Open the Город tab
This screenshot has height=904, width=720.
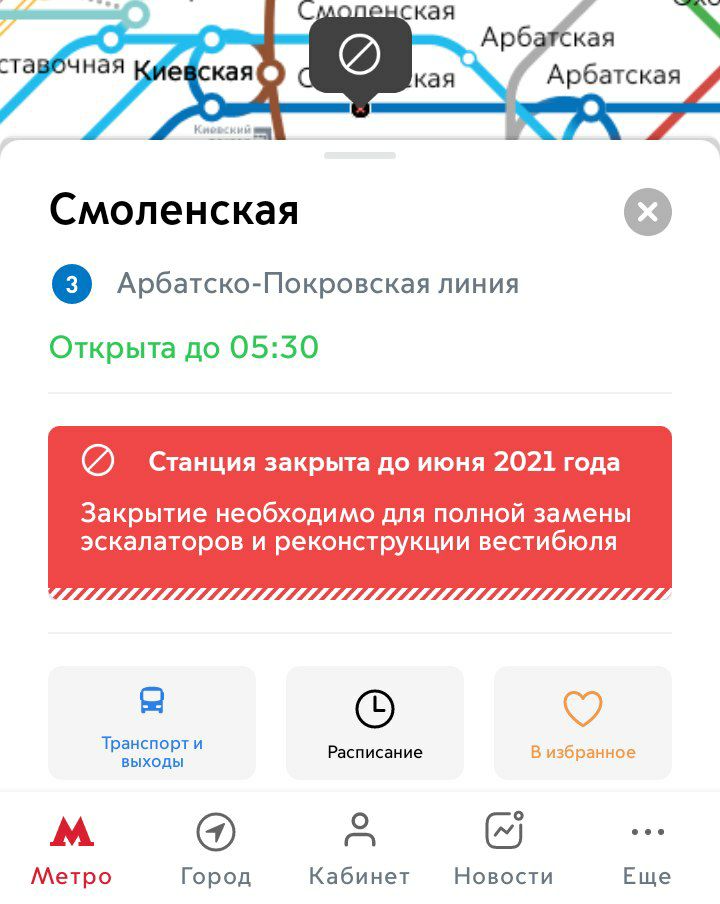216,849
